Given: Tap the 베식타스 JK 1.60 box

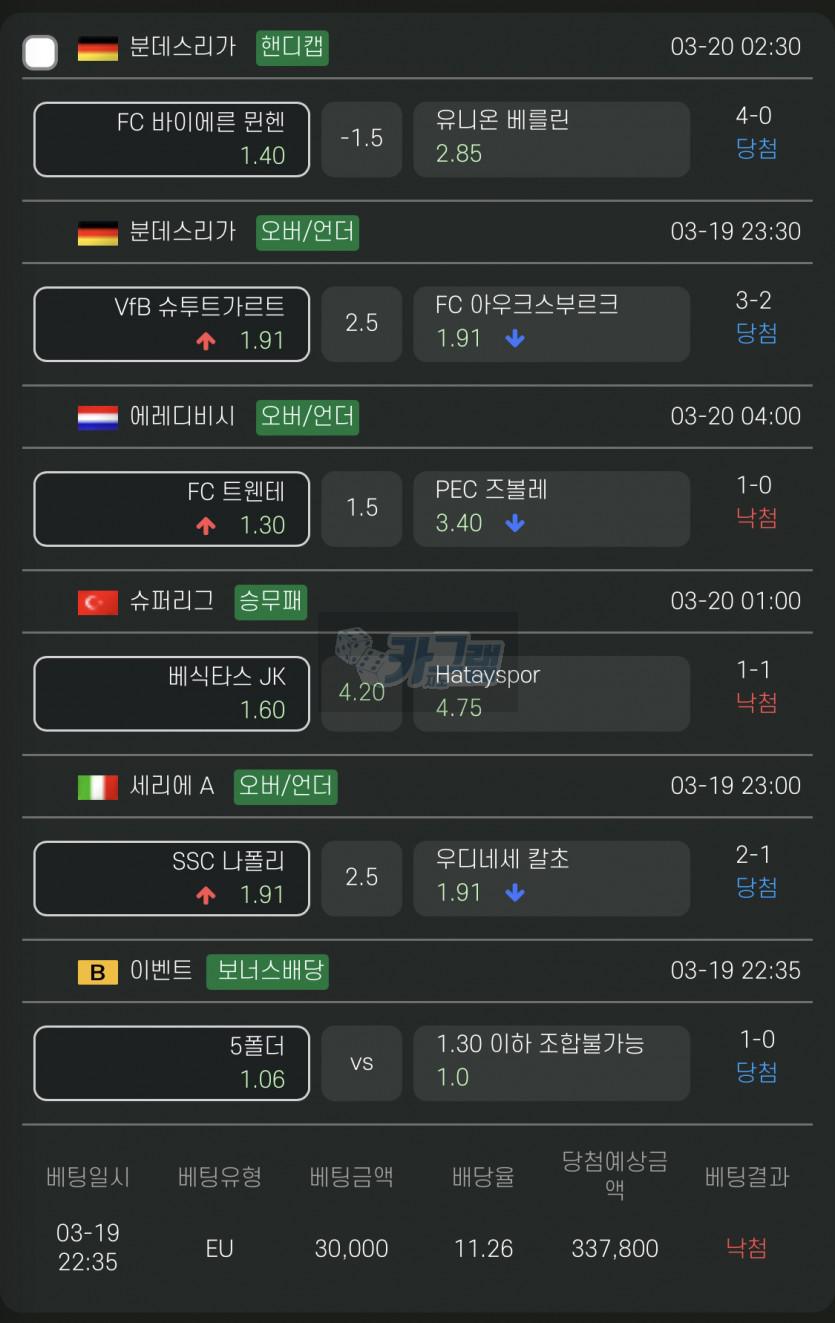Looking at the screenshot, I should (171, 693).
